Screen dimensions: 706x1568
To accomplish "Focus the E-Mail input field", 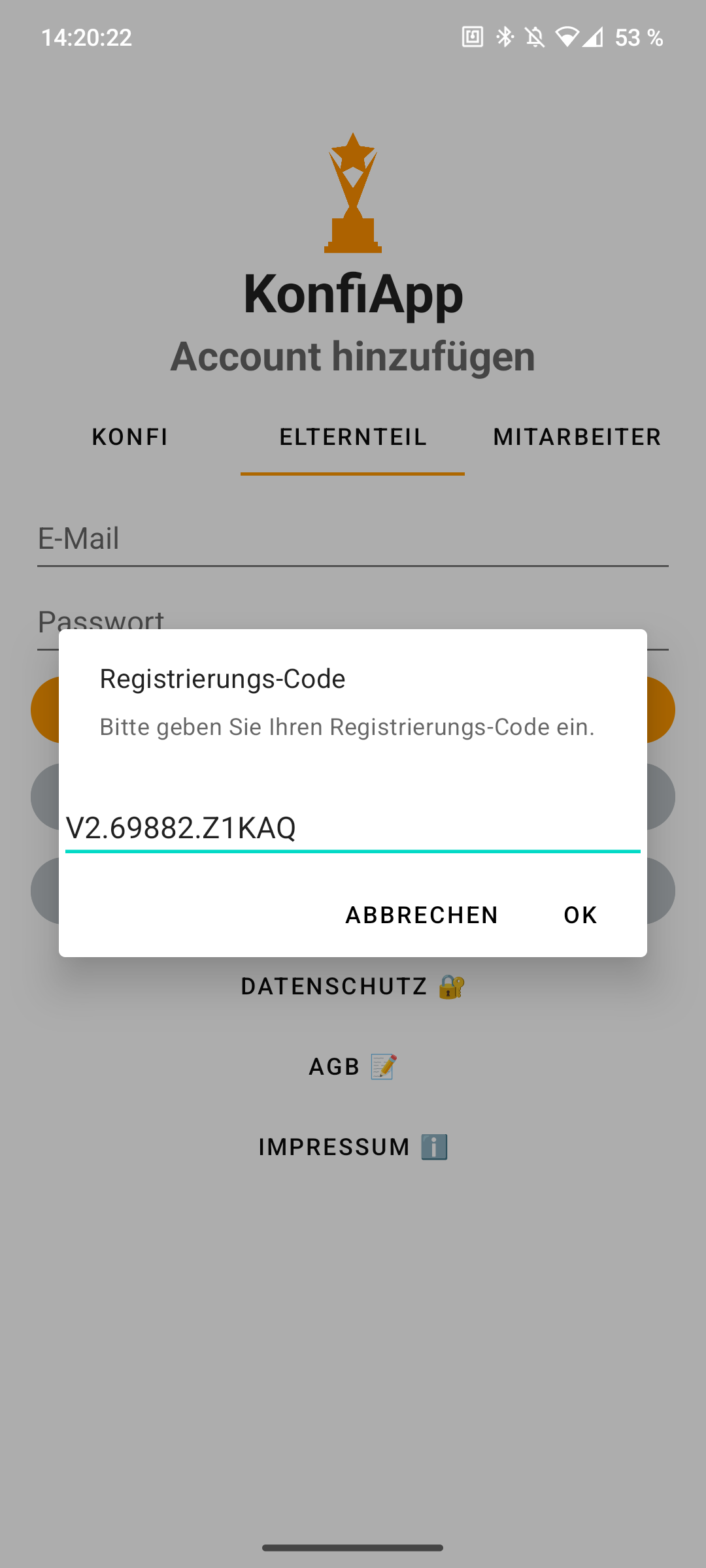I will pyautogui.click(x=353, y=539).
